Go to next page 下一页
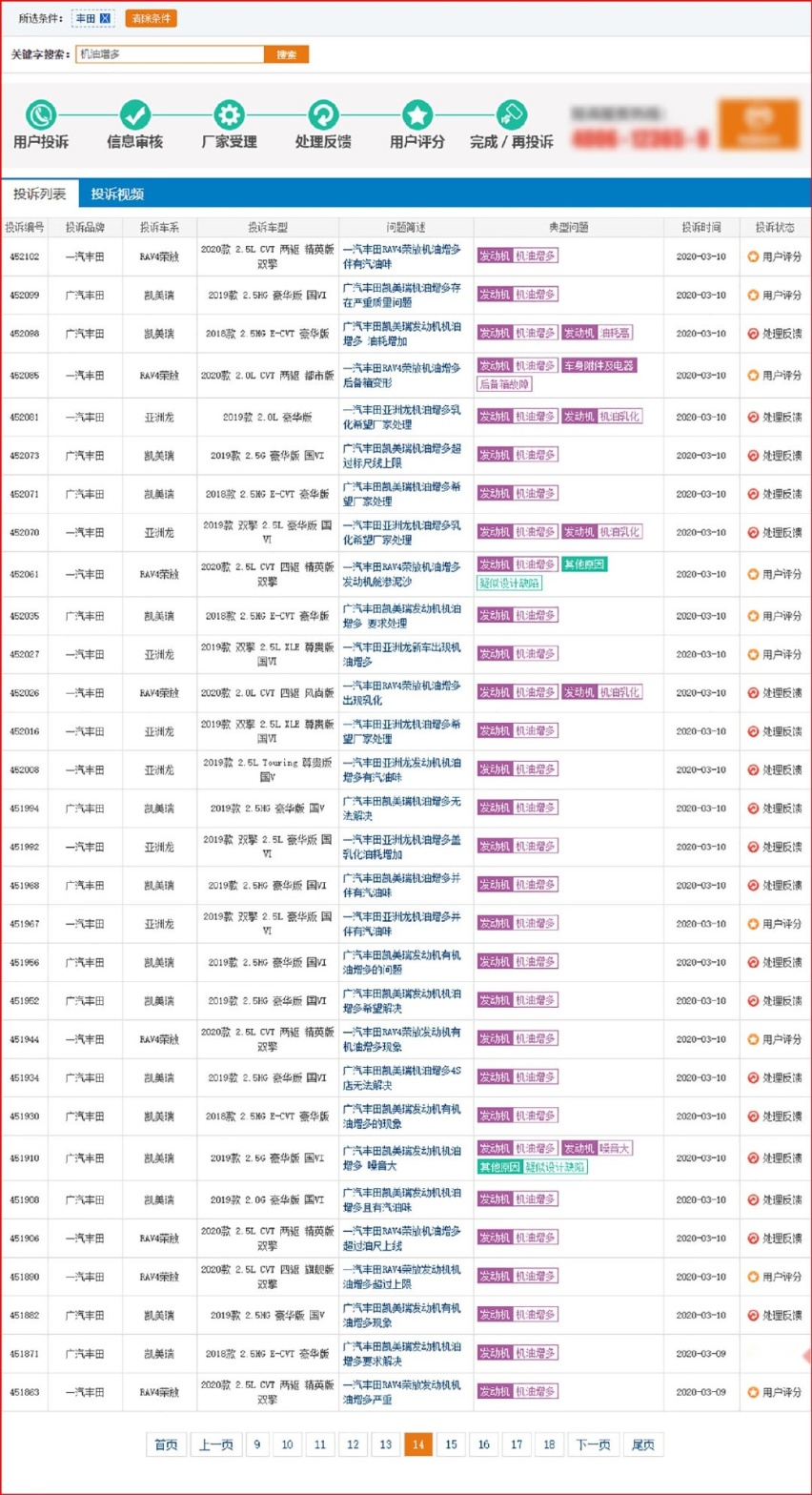 (593, 1444)
